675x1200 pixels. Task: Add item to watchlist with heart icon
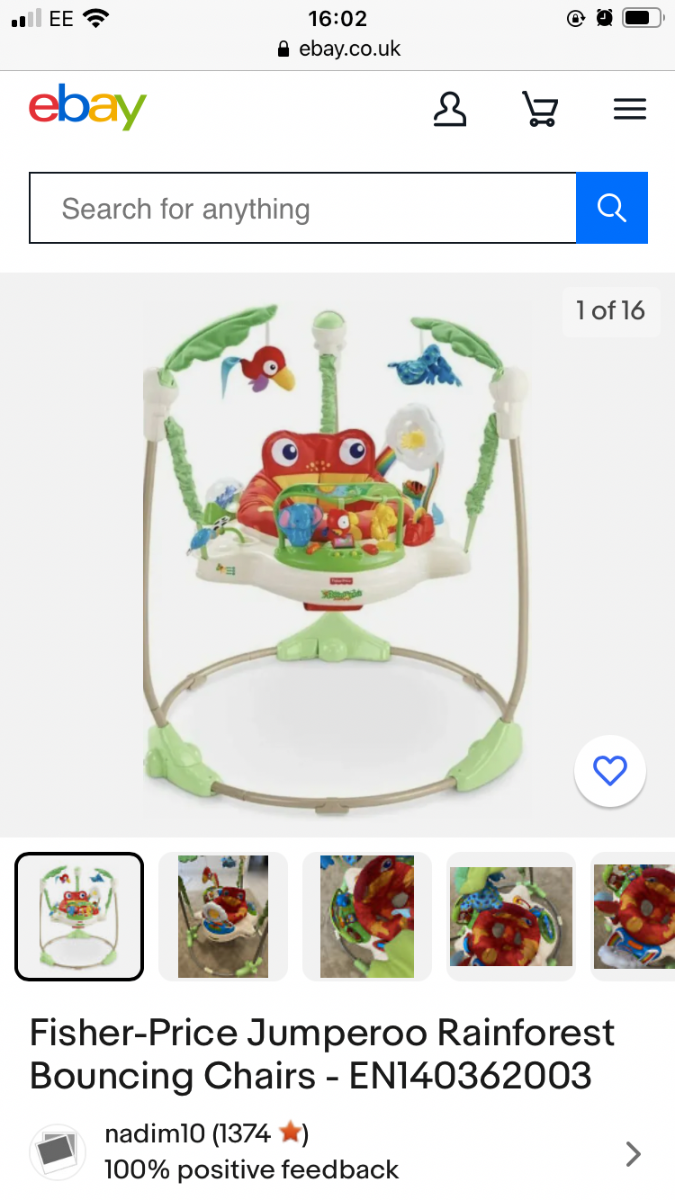click(x=610, y=770)
